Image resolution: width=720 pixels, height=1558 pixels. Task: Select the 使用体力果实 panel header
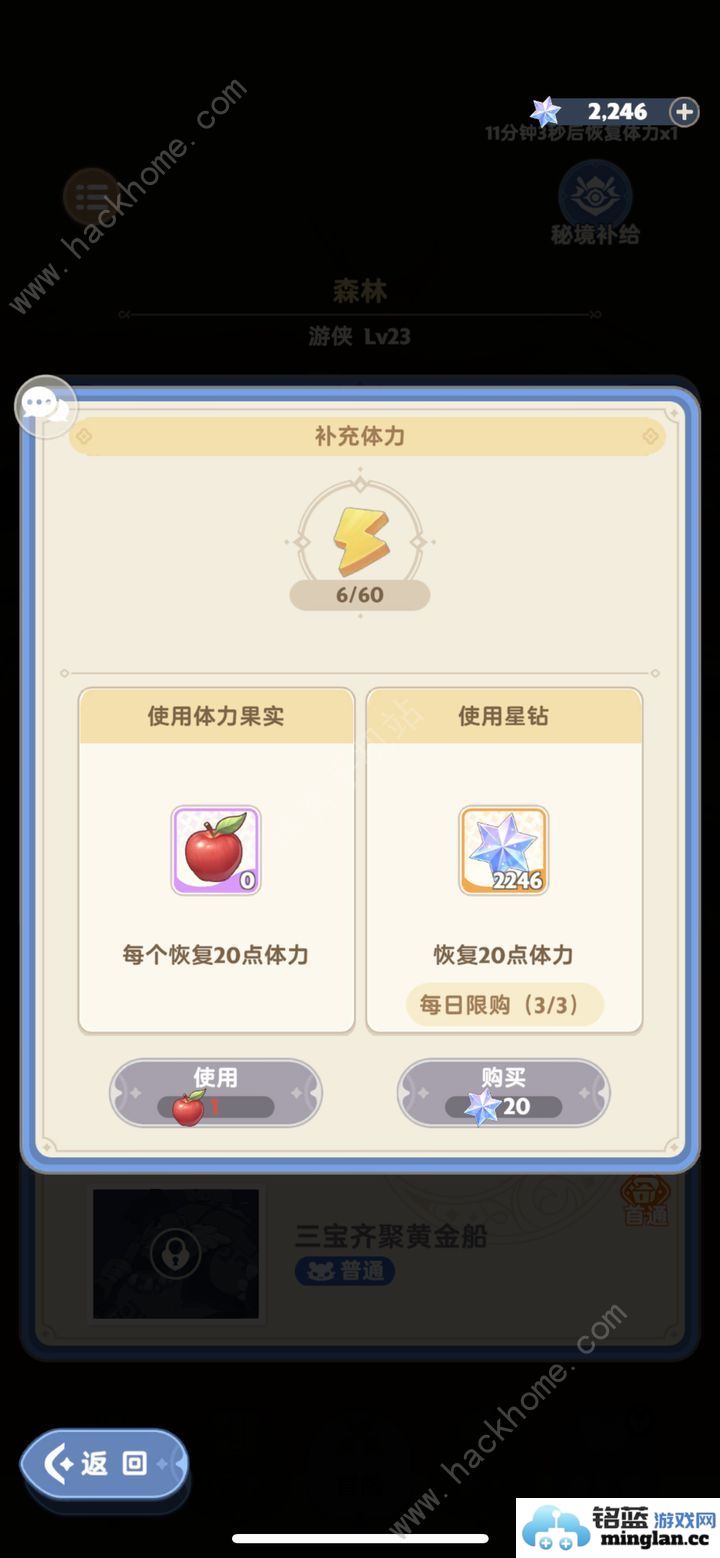pos(215,714)
